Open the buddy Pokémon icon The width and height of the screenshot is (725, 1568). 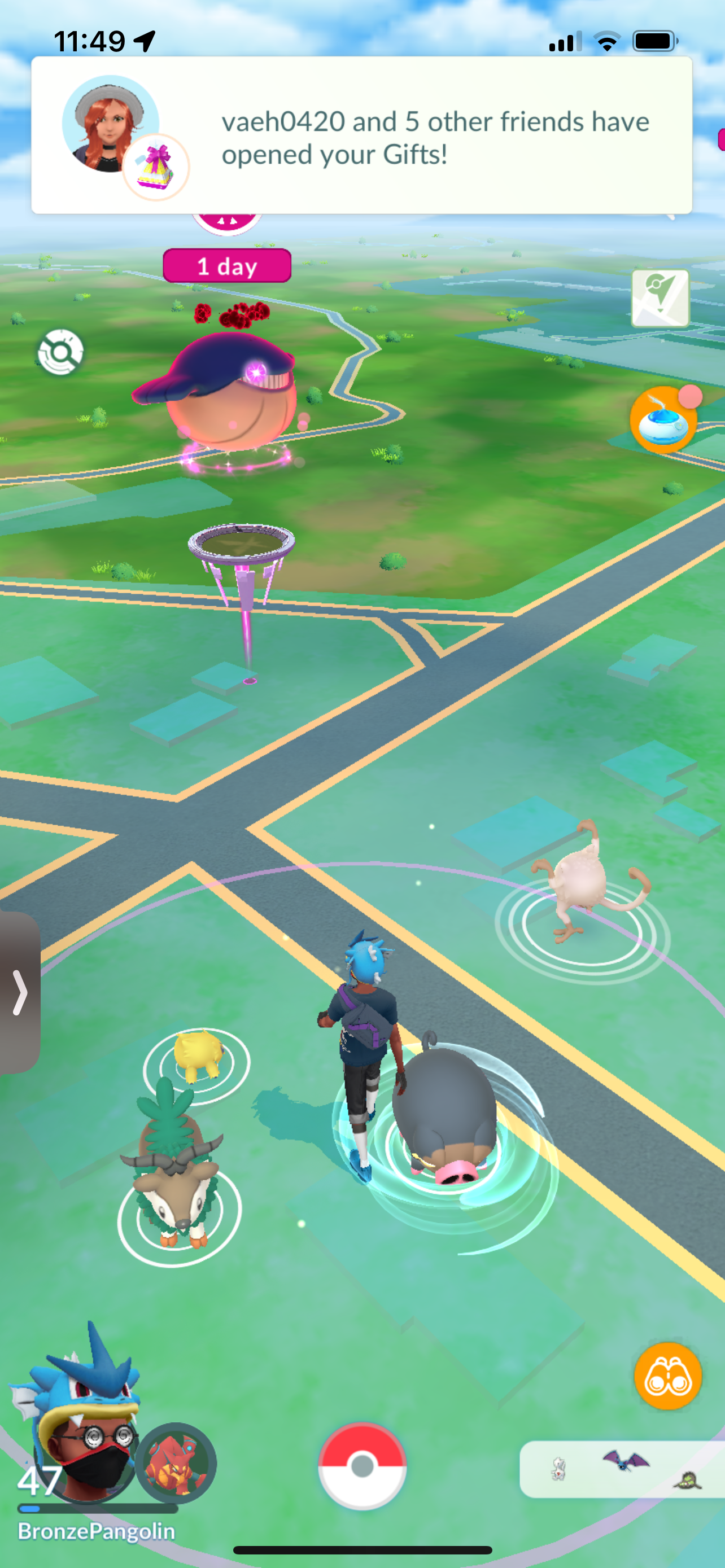tap(175, 1462)
